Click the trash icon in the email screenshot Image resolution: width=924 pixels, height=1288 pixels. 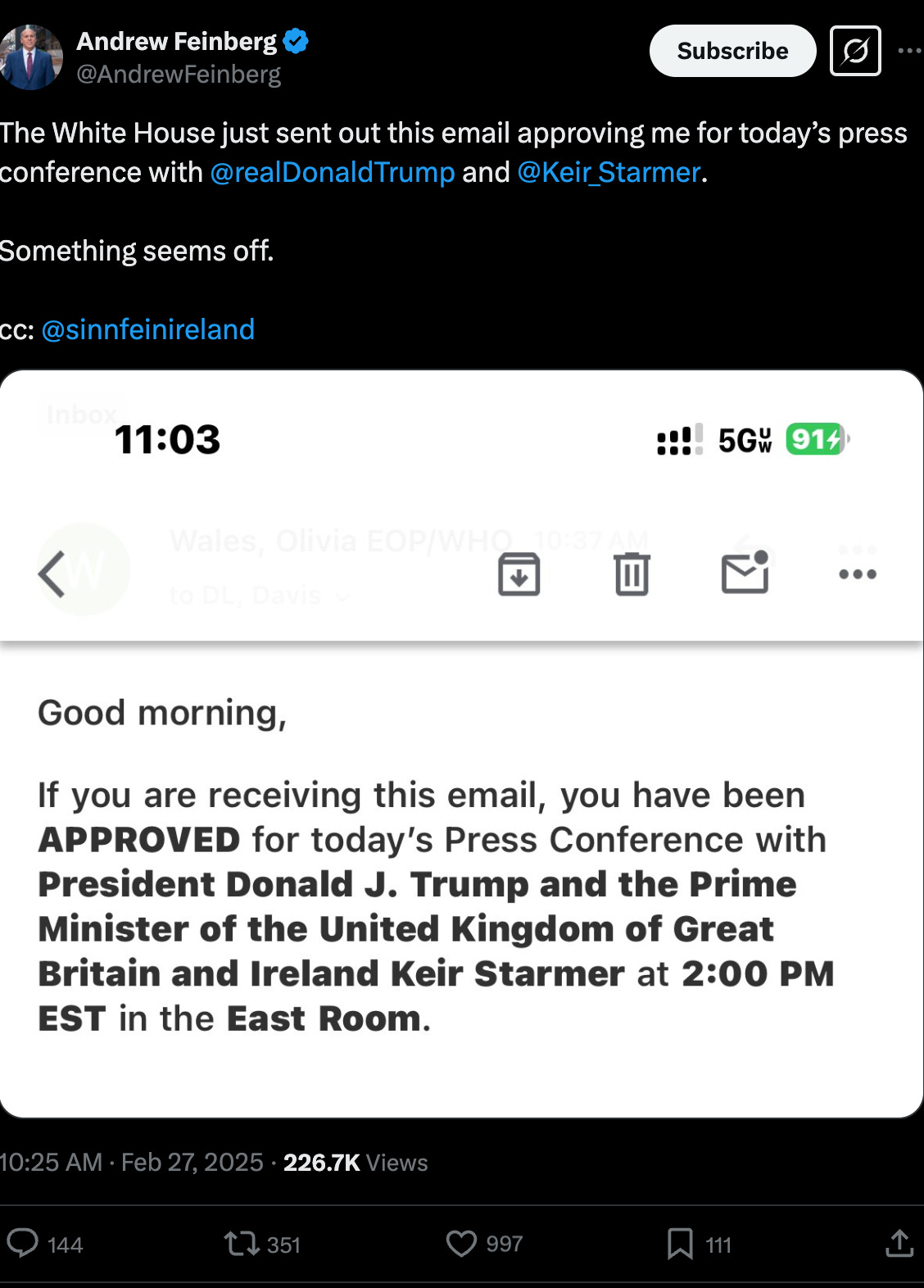pos(630,574)
